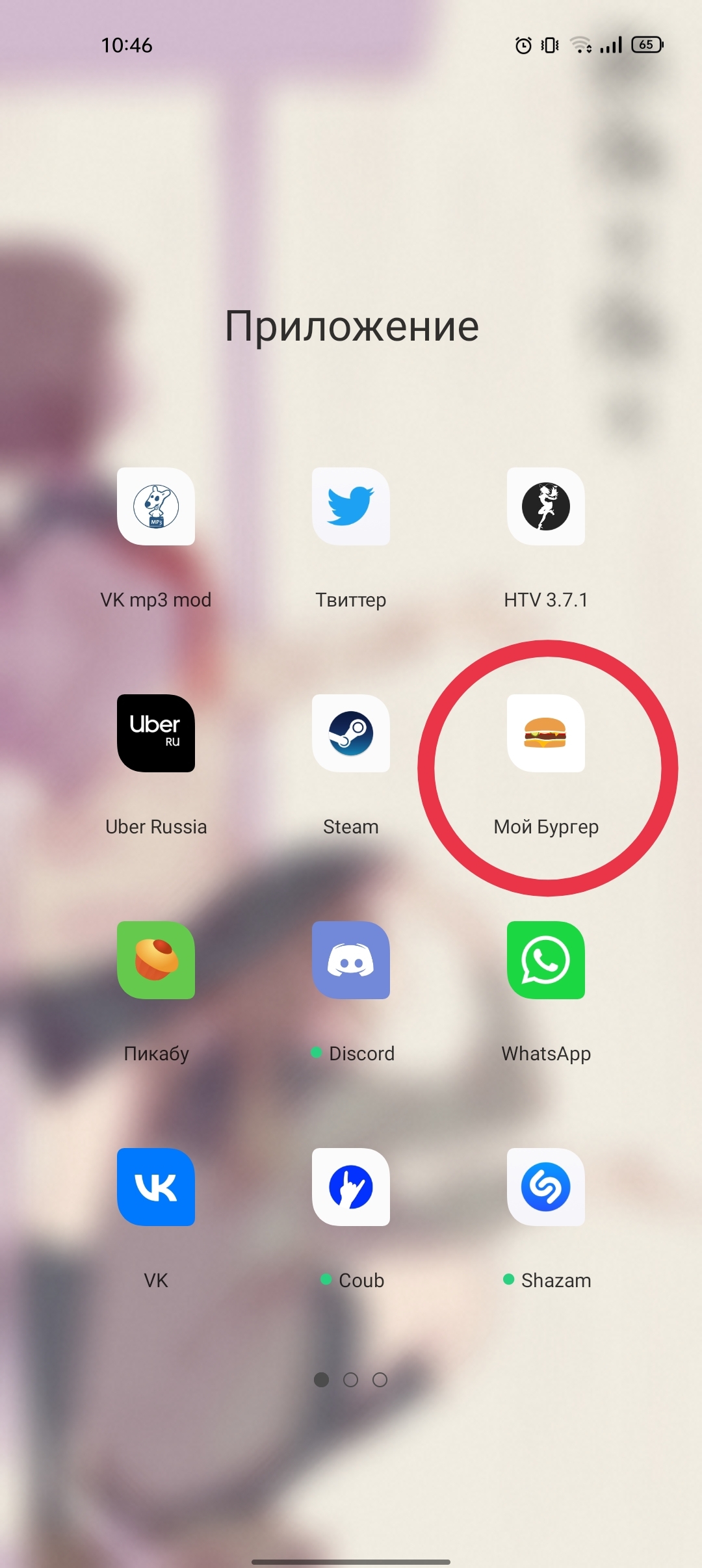
Task: Open the VK mp3 mod app
Action: point(156,506)
